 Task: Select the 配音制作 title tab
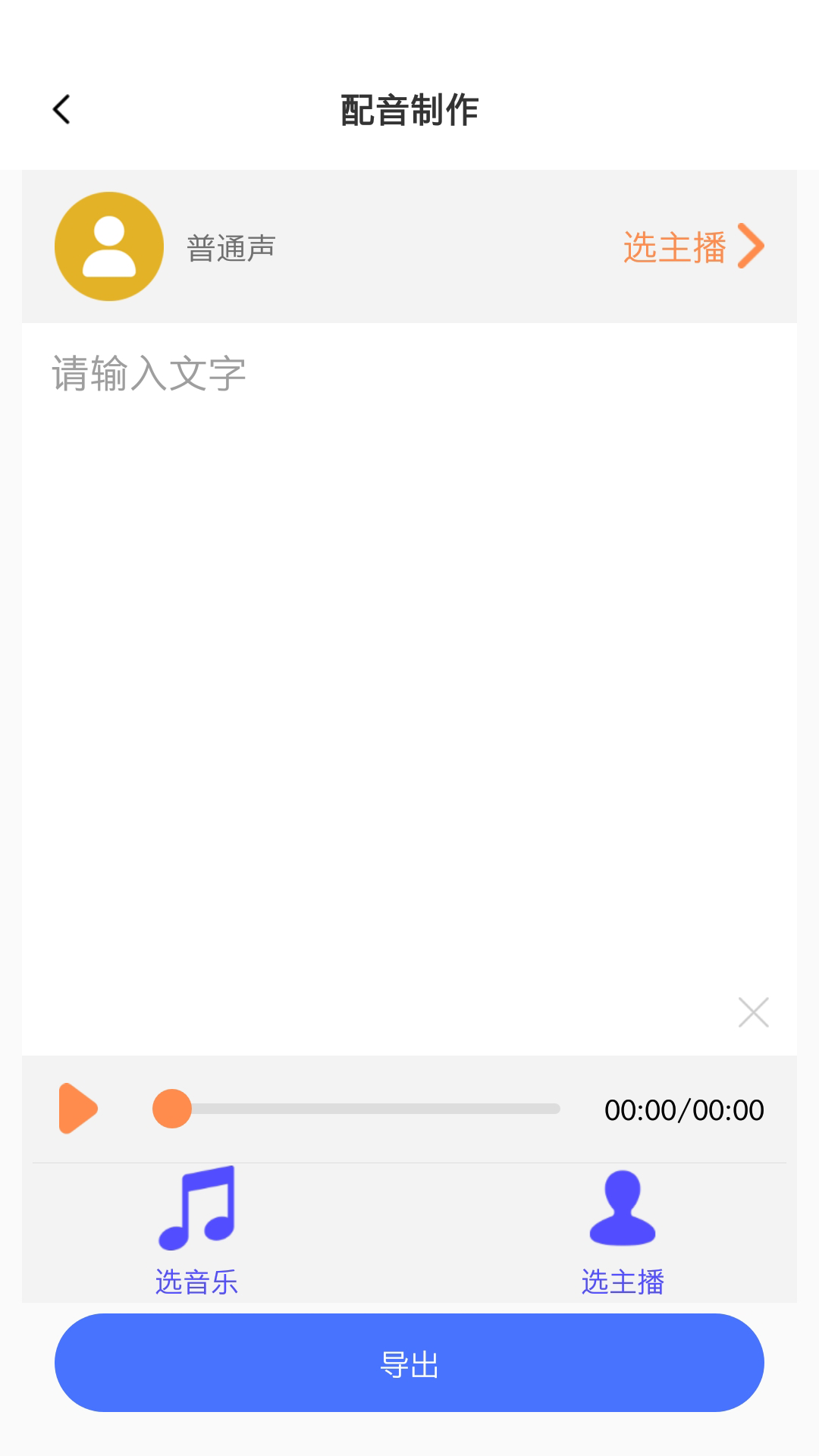[409, 107]
